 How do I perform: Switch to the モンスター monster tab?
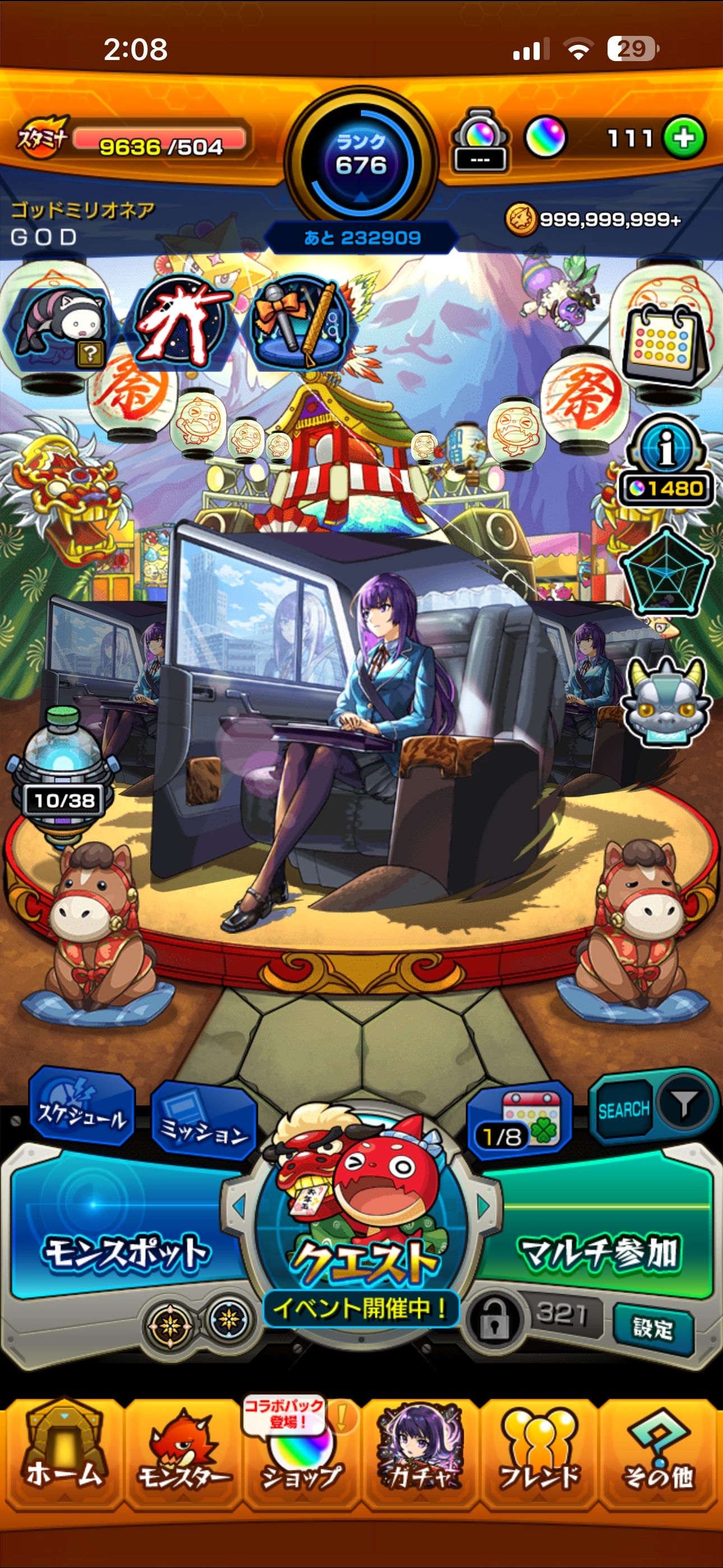tap(183, 1455)
